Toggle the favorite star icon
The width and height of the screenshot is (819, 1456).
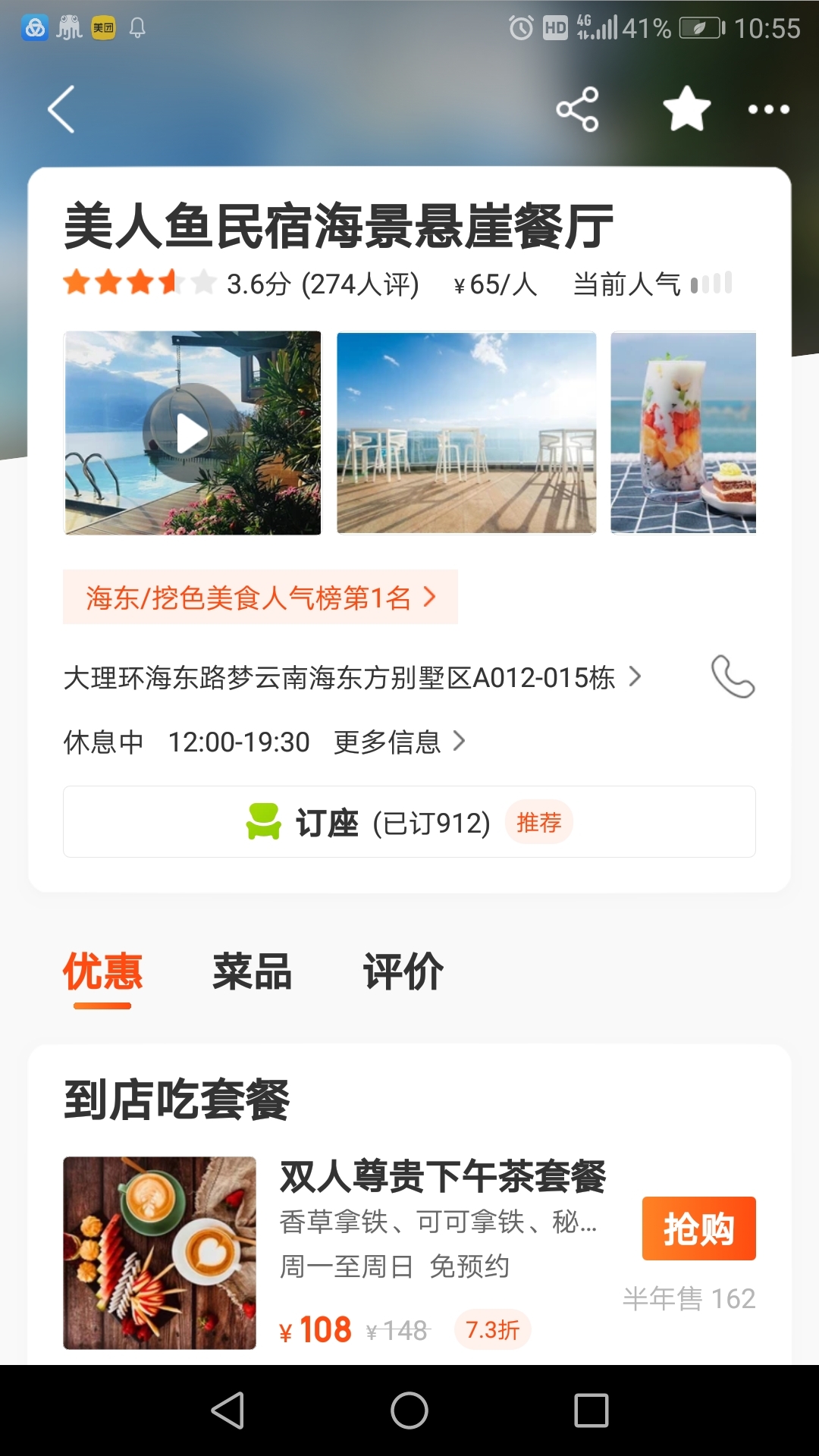[x=686, y=110]
